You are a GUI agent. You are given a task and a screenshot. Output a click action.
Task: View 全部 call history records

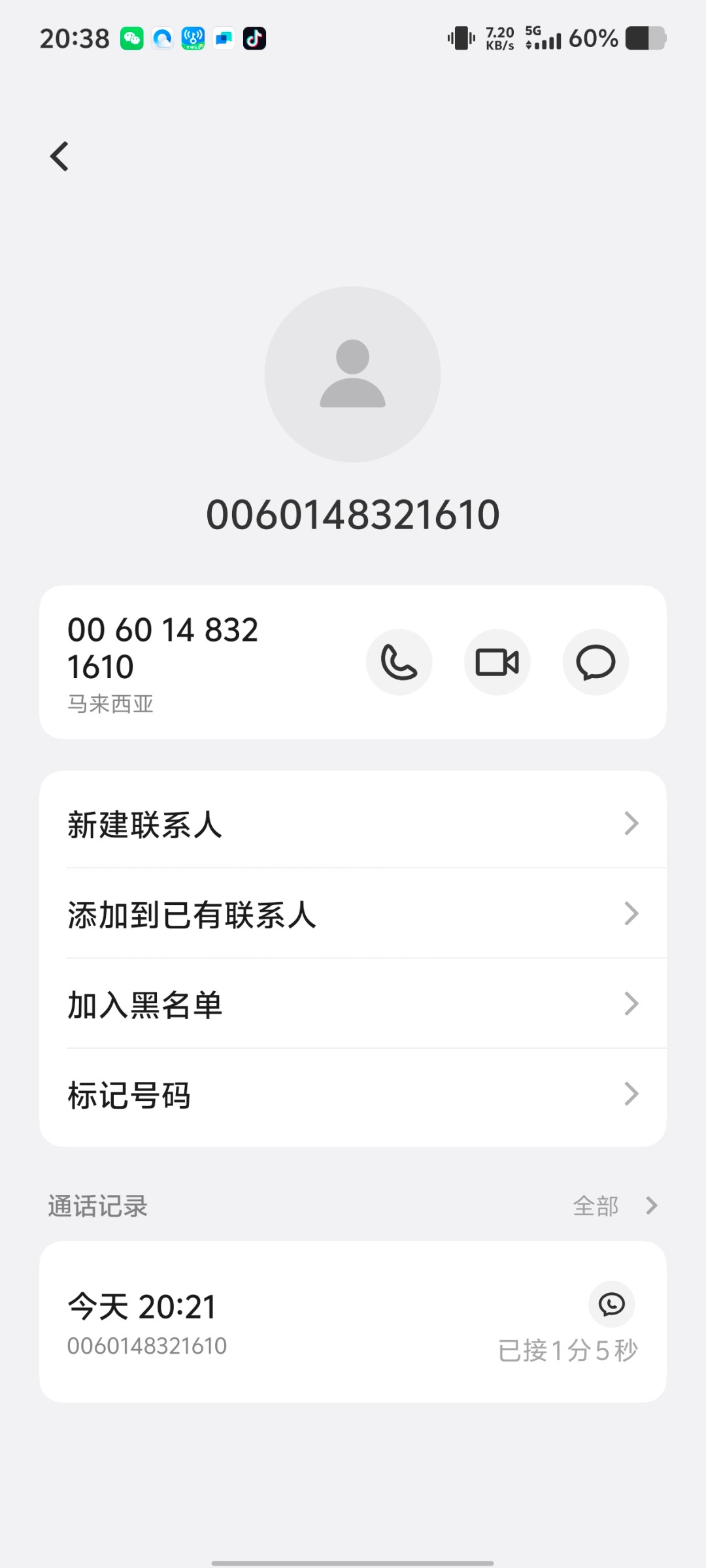[x=614, y=1205]
